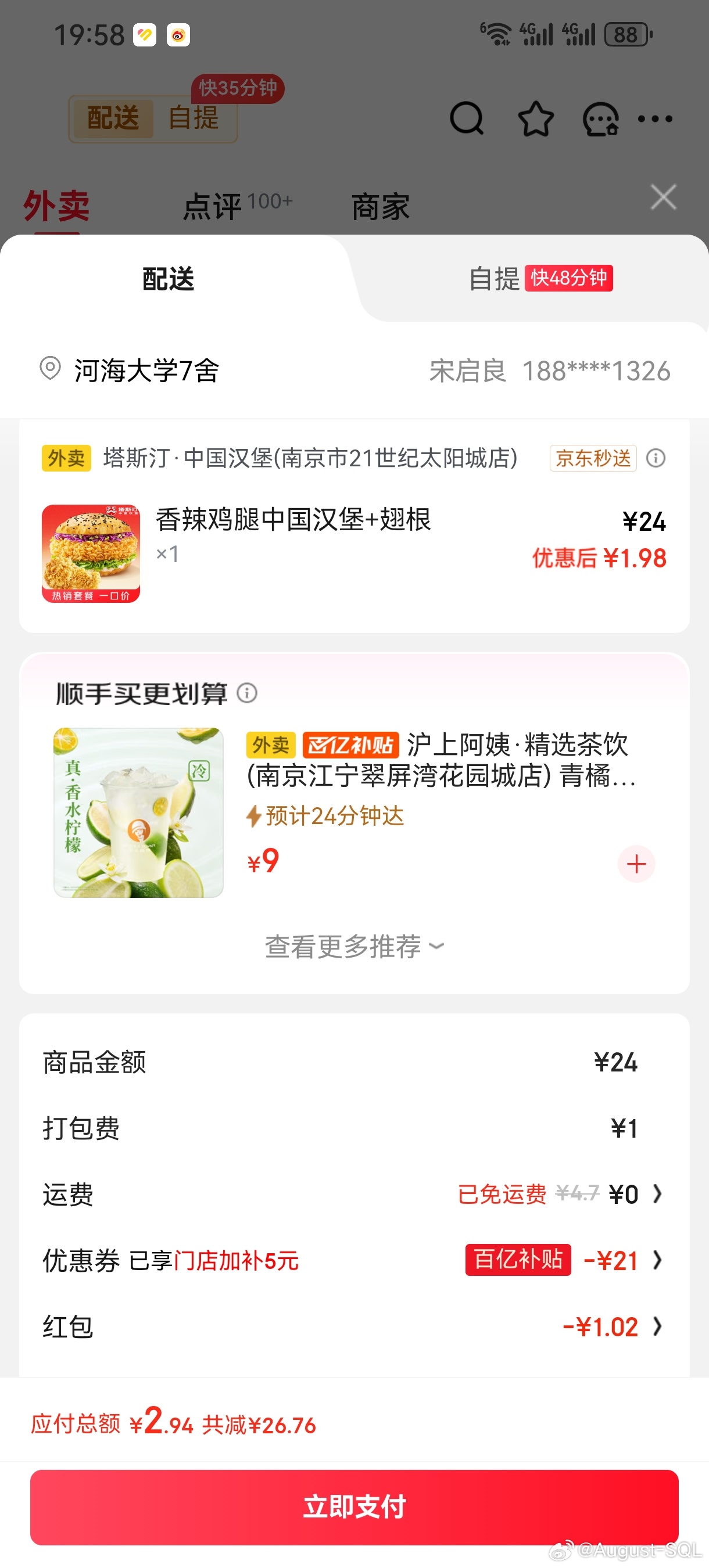Open 红包 red packet options
This screenshot has height=1568, width=709.
657,1326
